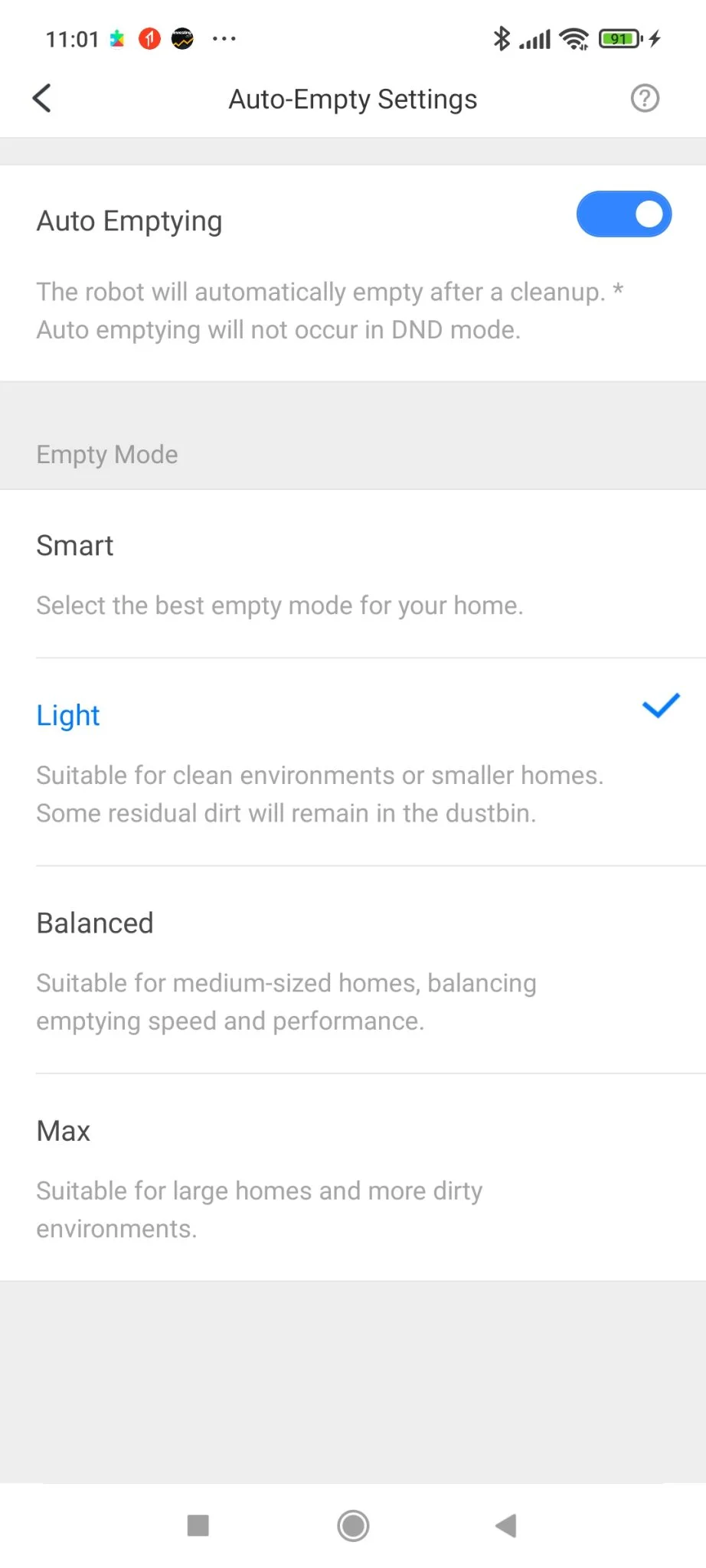
Task: Turn off the Auto Emptying switch
Action: (x=623, y=214)
